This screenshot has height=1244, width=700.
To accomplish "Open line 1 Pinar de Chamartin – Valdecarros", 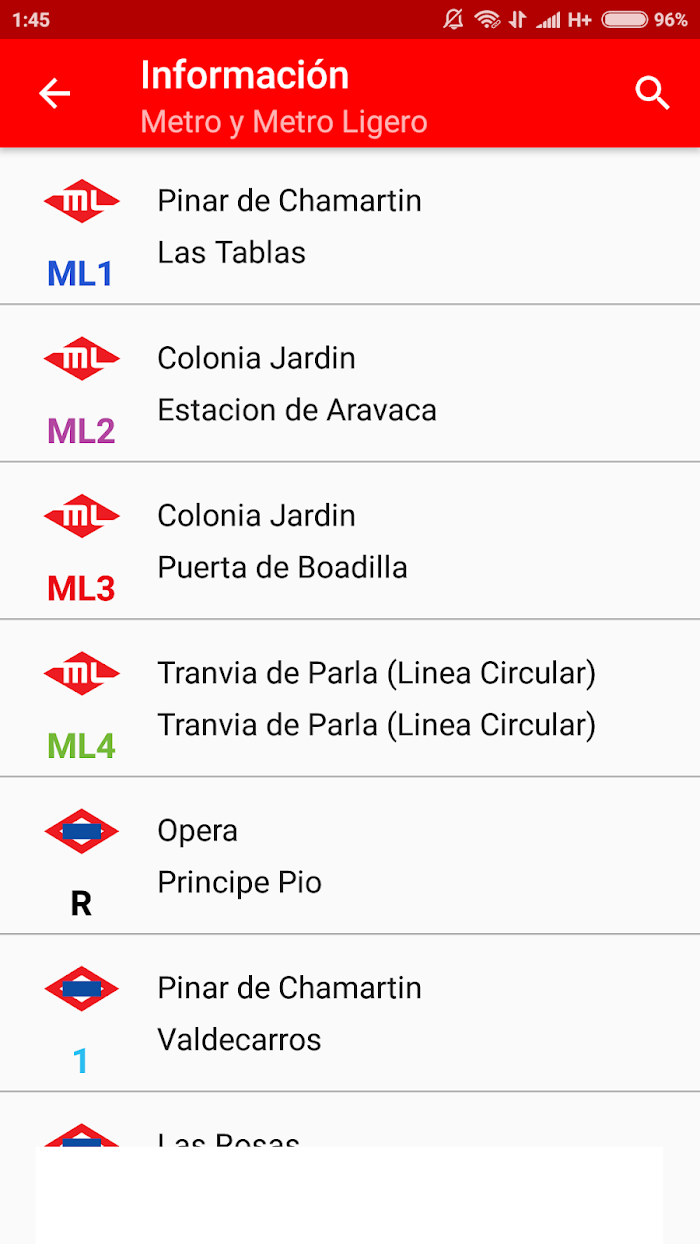I will [x=350, y=1013].
